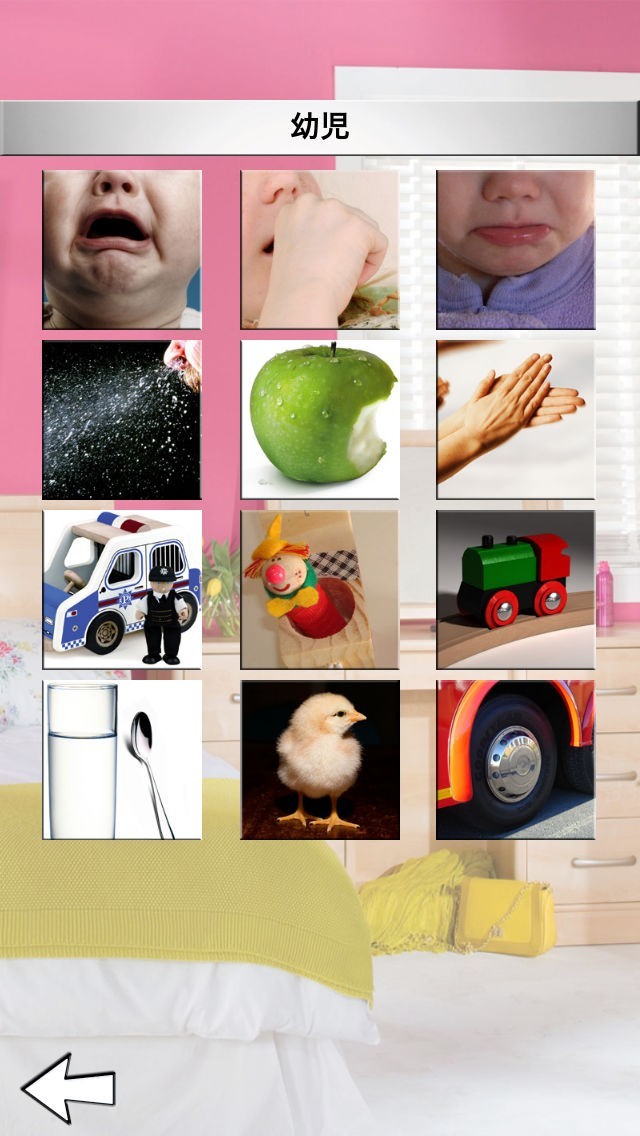
Task: Tap the toy police car tile
Action: (122, 590)
